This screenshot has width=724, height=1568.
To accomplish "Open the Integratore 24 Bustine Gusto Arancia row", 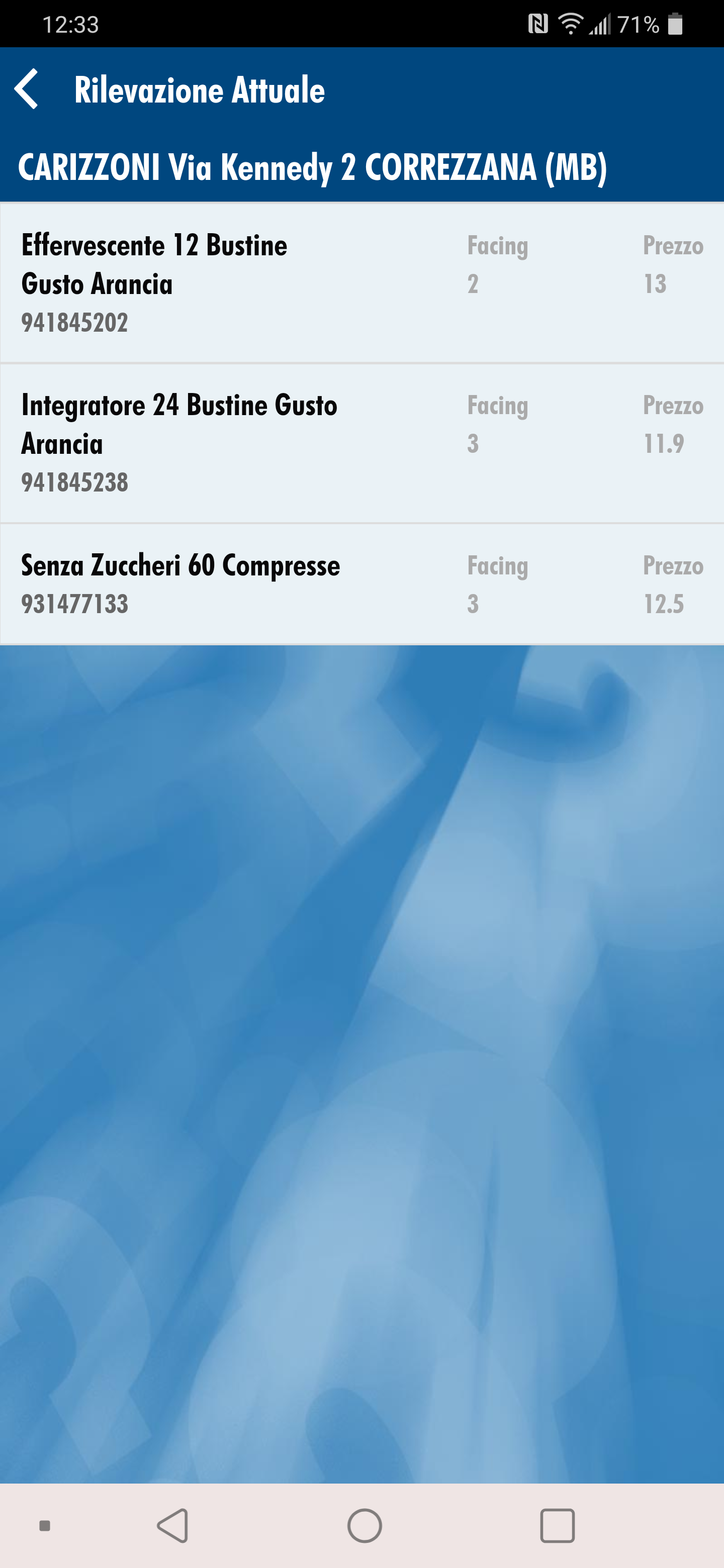I will pyautogui.click(x=361, y=443).
